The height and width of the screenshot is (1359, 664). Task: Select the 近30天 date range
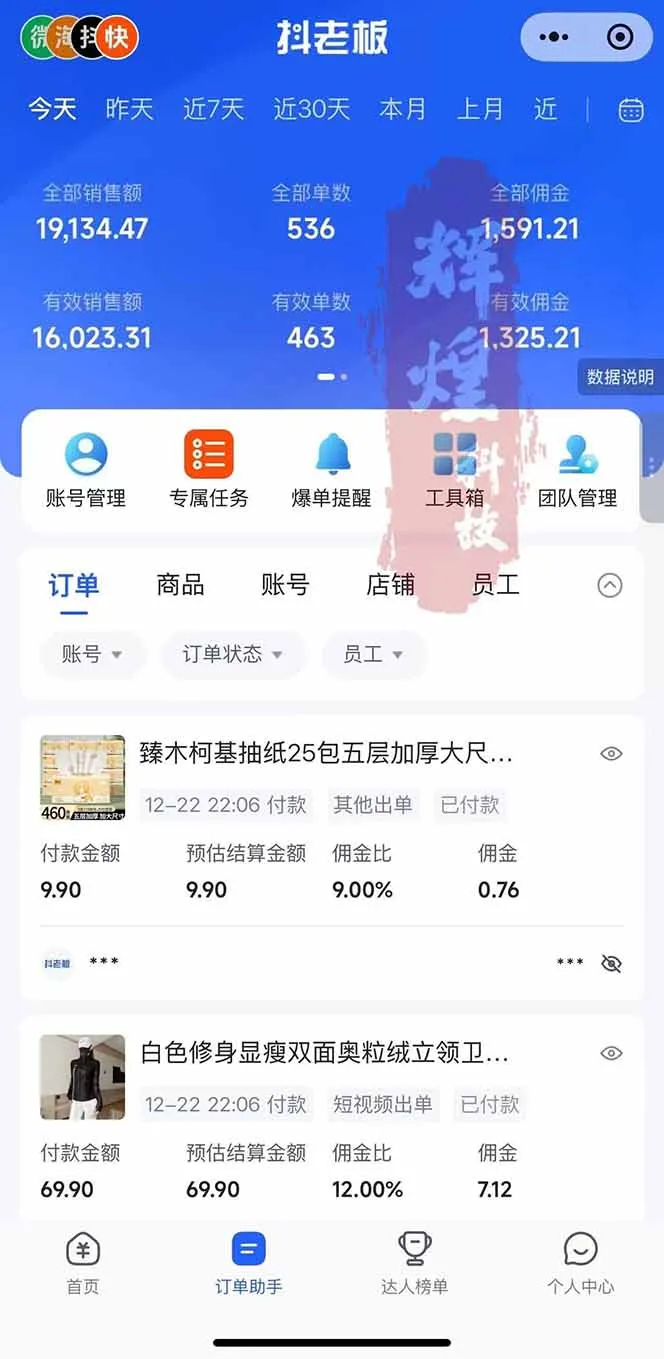(312, 109)
